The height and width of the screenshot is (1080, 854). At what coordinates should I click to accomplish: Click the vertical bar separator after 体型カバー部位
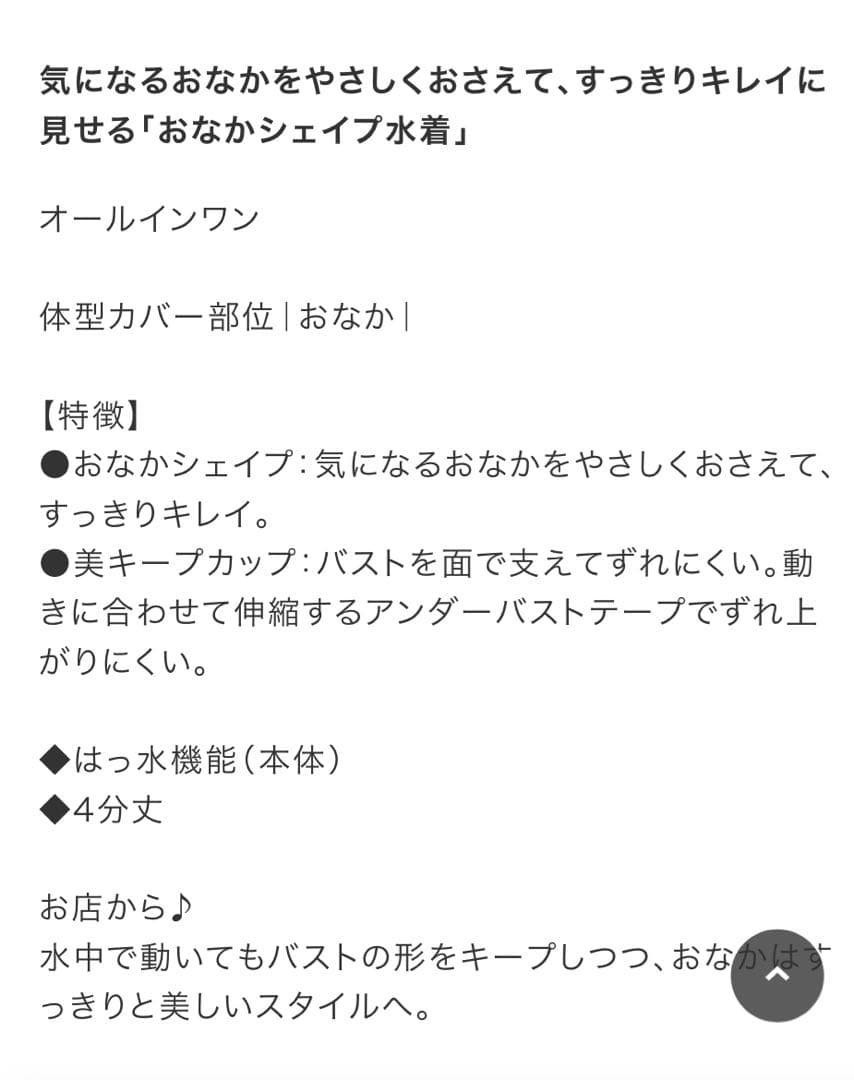pos(288,315)
